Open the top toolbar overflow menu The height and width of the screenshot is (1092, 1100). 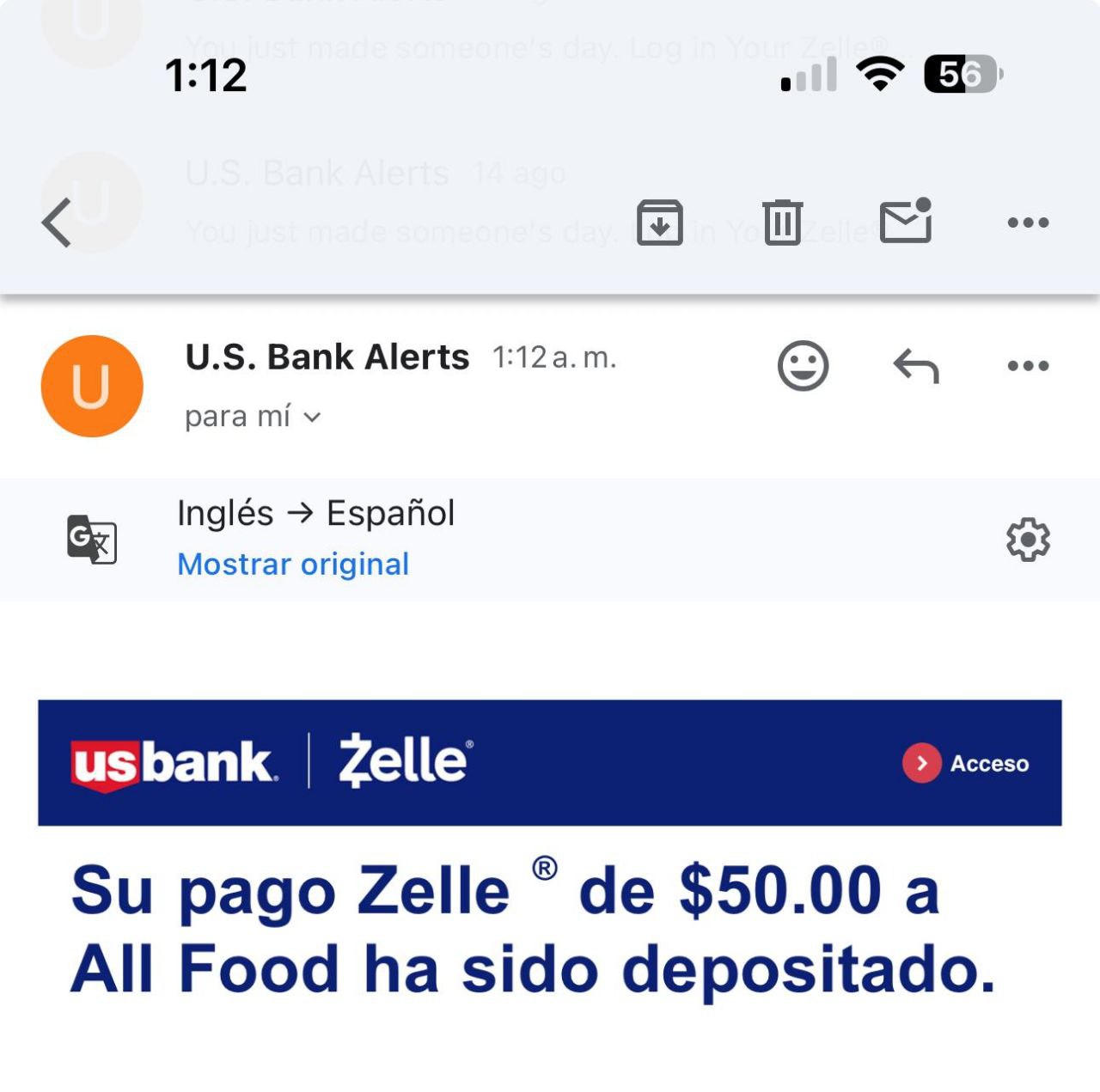pyautogui.click(x=1028, y=223)
